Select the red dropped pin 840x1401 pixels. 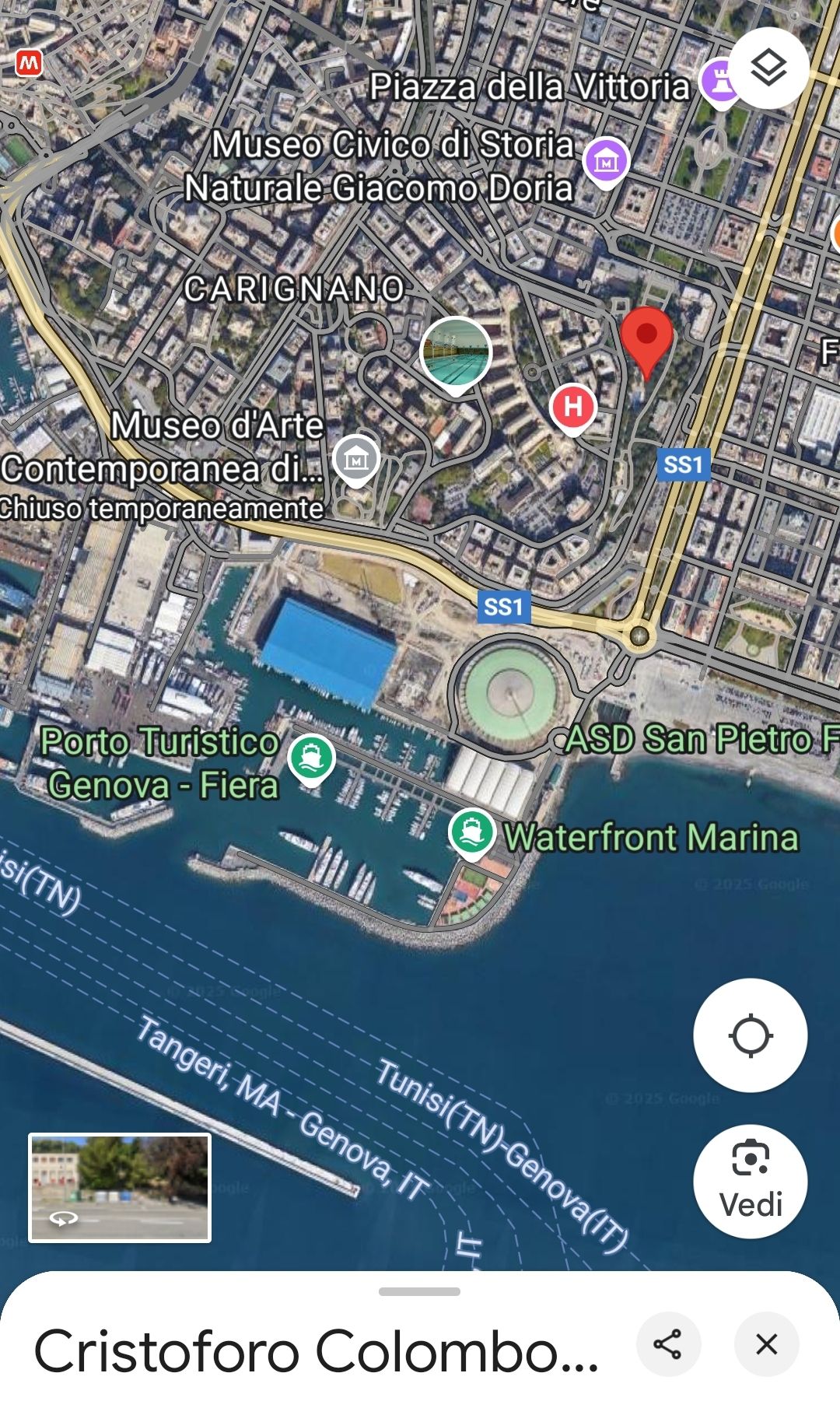pos(646,338)
